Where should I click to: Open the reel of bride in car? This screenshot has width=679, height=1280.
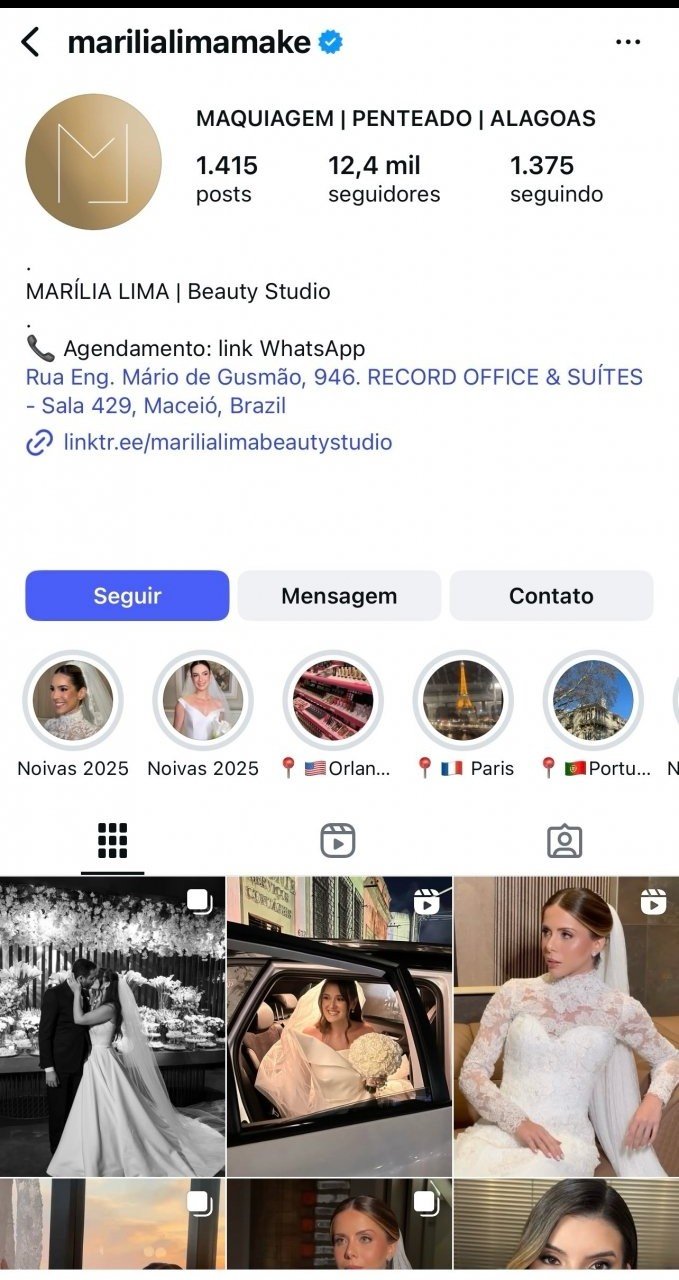click(339, 1026)
